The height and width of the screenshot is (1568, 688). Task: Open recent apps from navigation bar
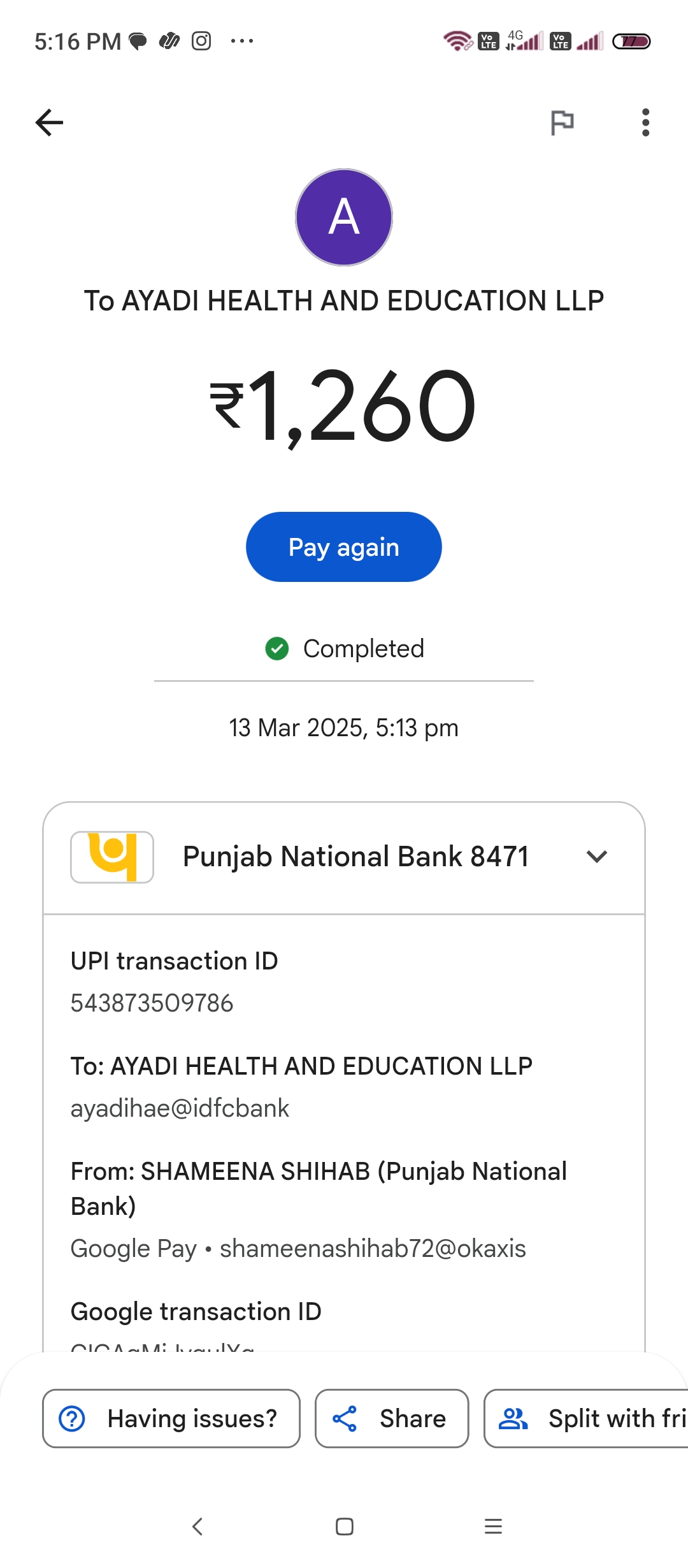(x=493, y=1527)
